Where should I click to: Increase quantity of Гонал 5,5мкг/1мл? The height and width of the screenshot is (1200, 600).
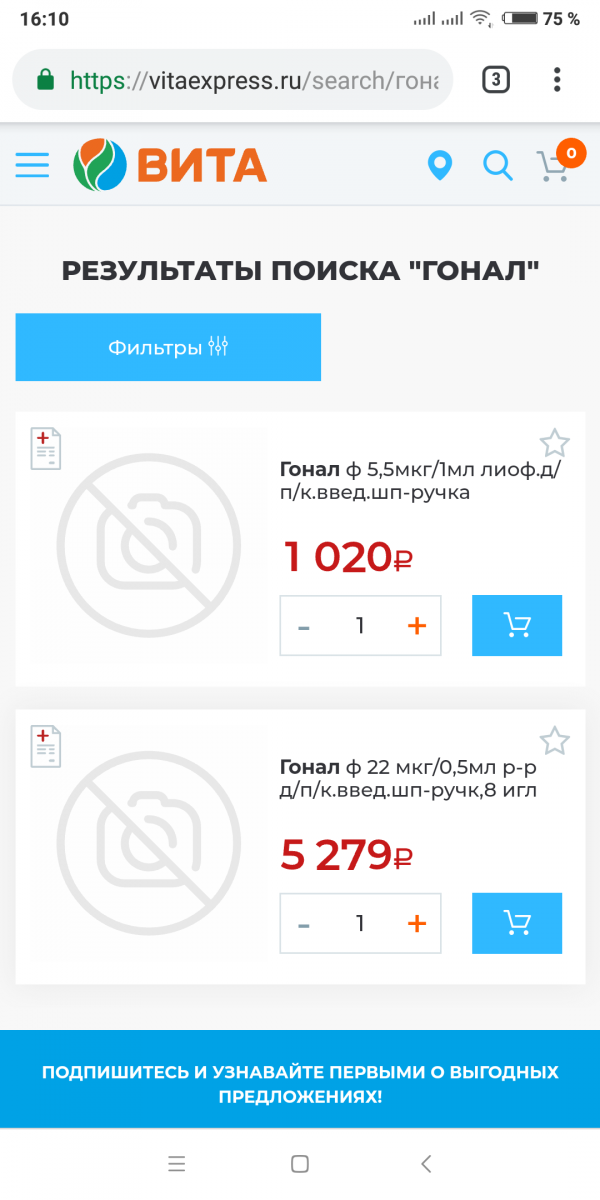pos(417,626)
